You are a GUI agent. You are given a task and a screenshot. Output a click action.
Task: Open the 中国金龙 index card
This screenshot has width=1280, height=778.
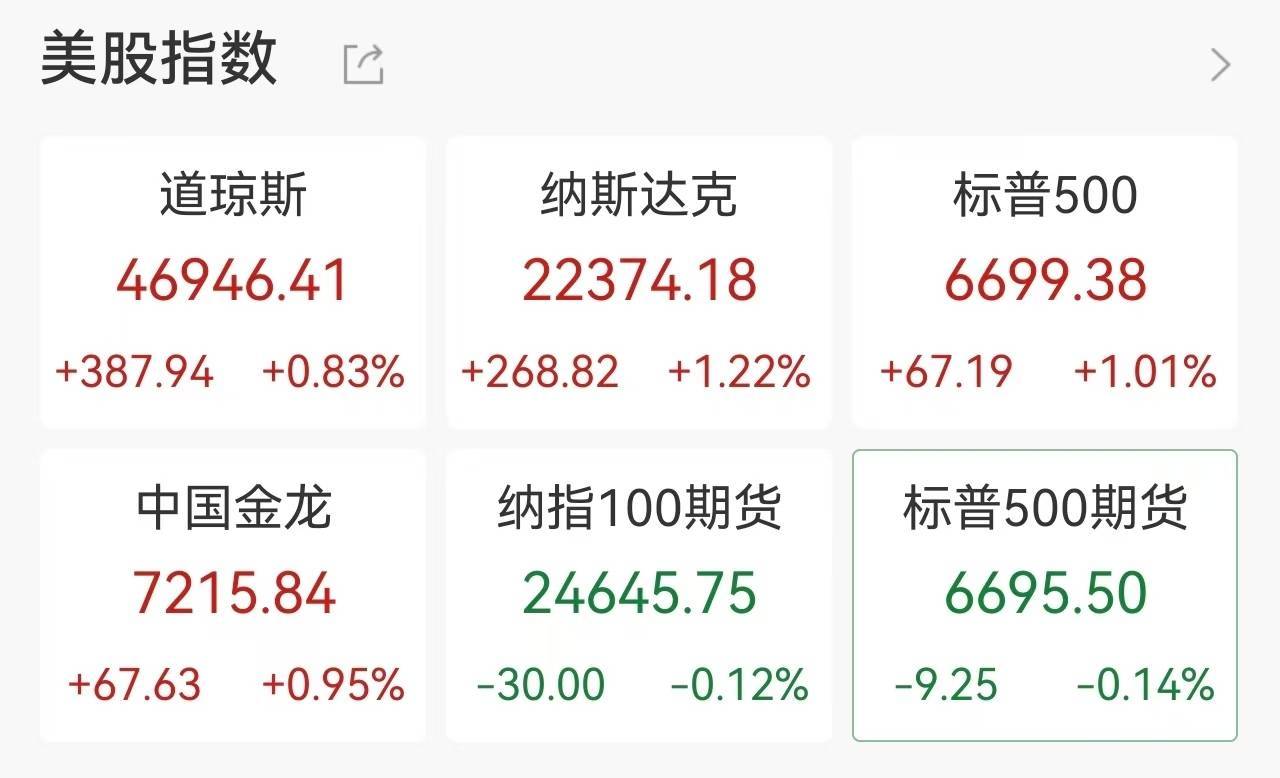[x=233, y=595]
